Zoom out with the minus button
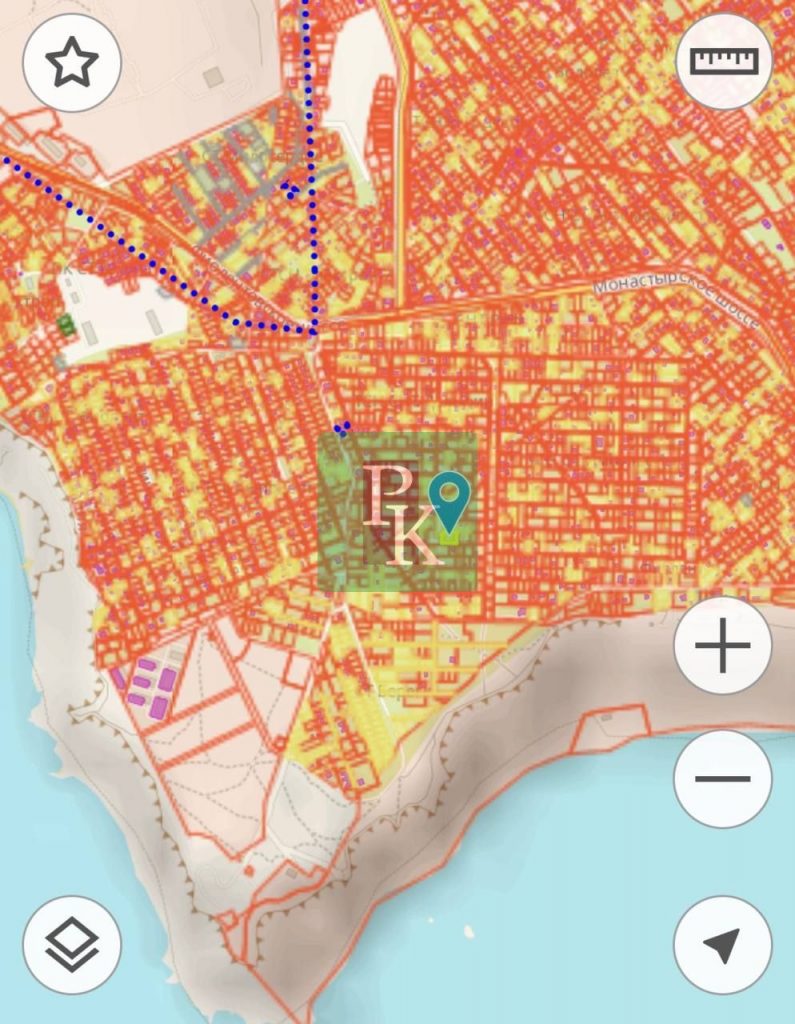This screenshot has height=1024, width=795. [723, 778]
